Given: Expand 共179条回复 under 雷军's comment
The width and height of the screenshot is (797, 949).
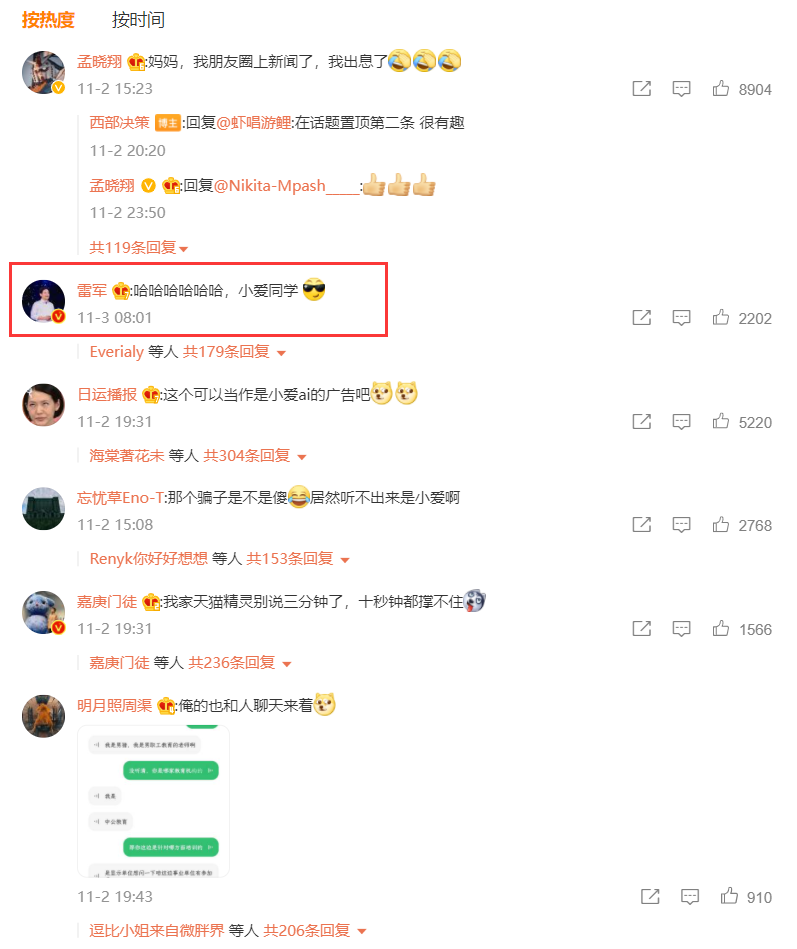Looking at the screenshot, I should click(x=233, y=352).
